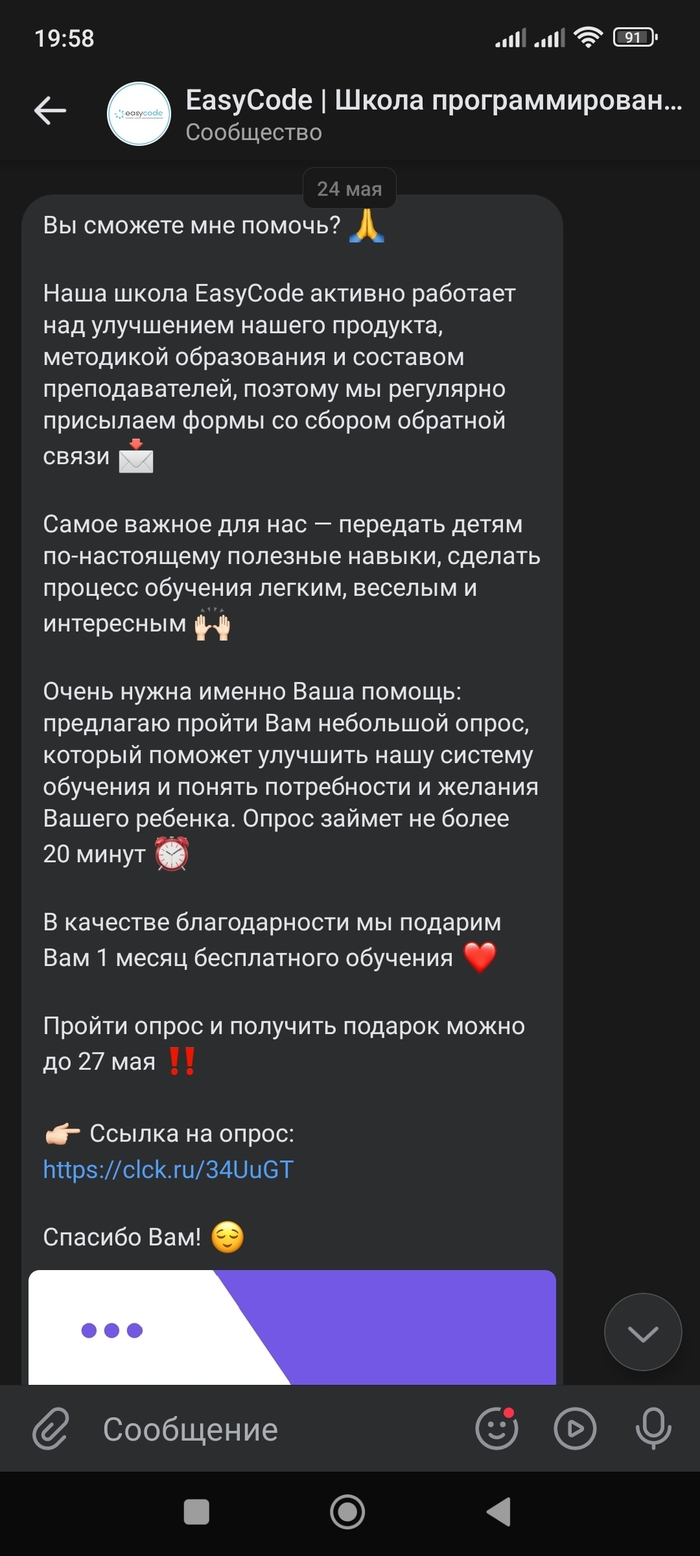Open the attached purple preview card
Screen dimensions: 700x1556
point(292,1328)
